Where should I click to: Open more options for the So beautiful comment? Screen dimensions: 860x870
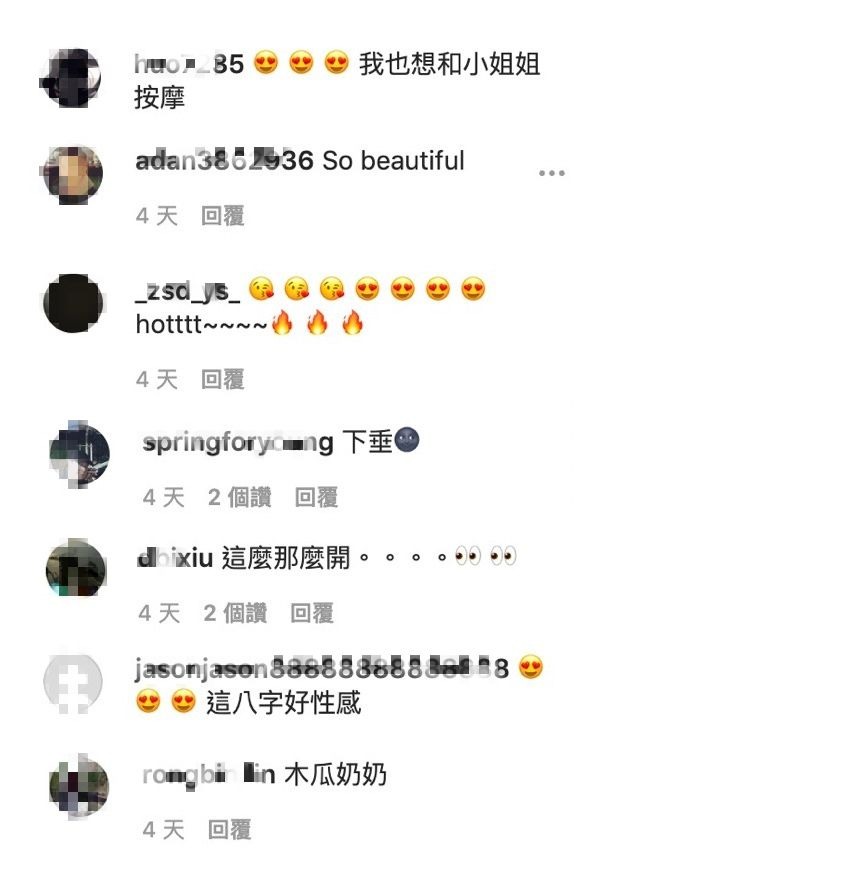pos(551,173)
